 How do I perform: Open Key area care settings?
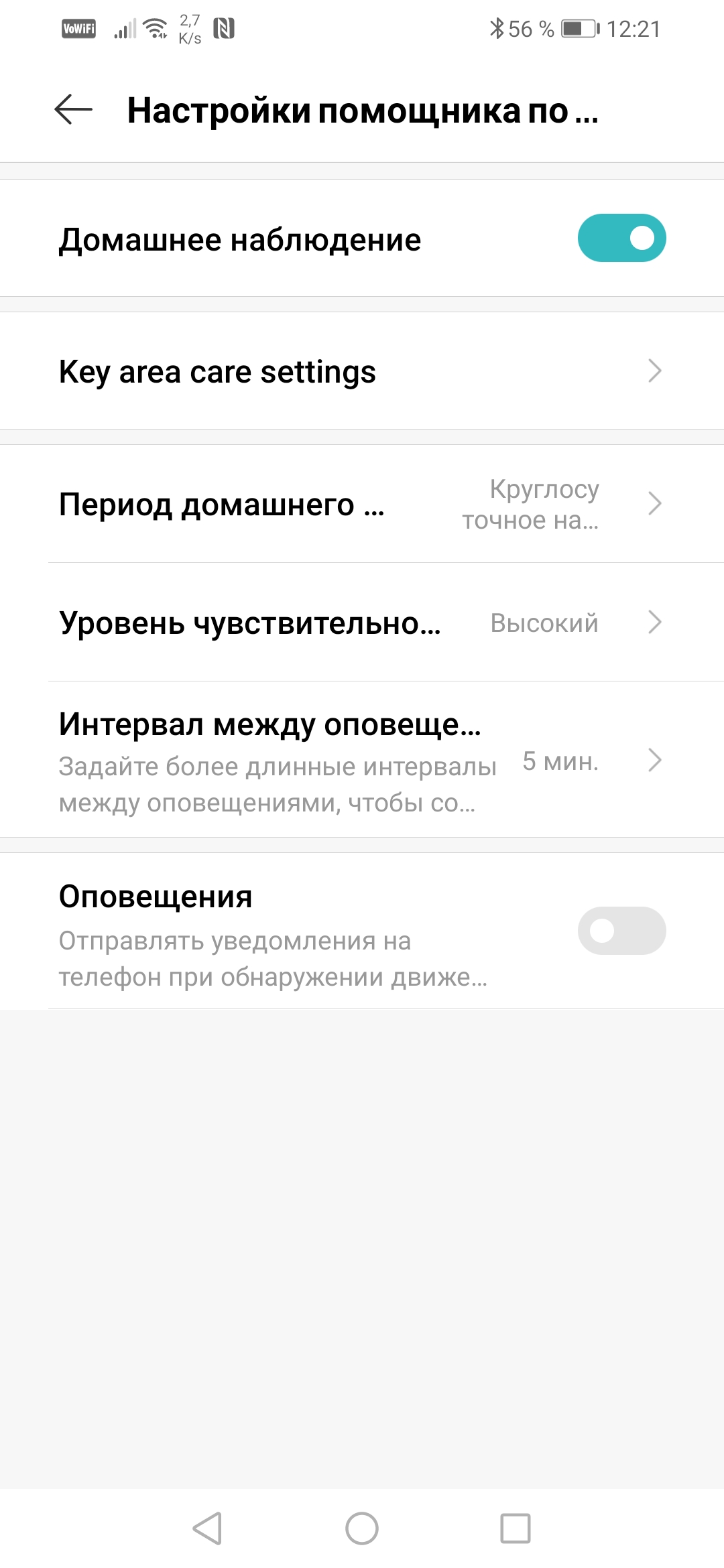362,371
